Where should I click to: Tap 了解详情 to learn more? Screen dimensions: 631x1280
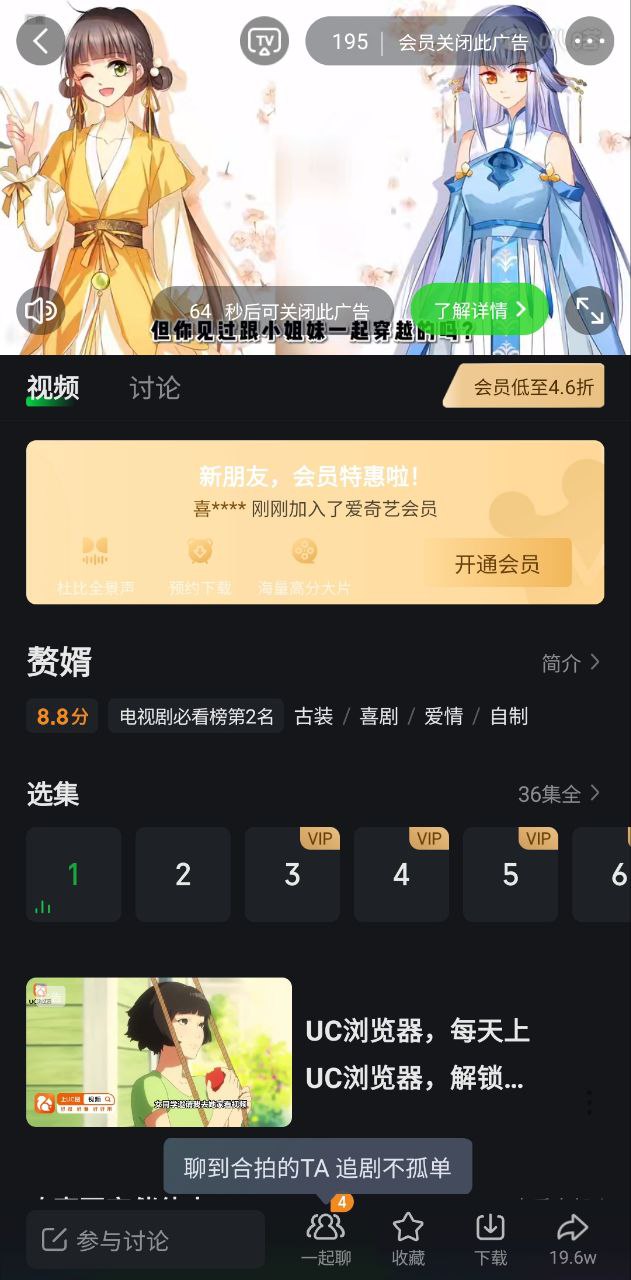(480, 310)
